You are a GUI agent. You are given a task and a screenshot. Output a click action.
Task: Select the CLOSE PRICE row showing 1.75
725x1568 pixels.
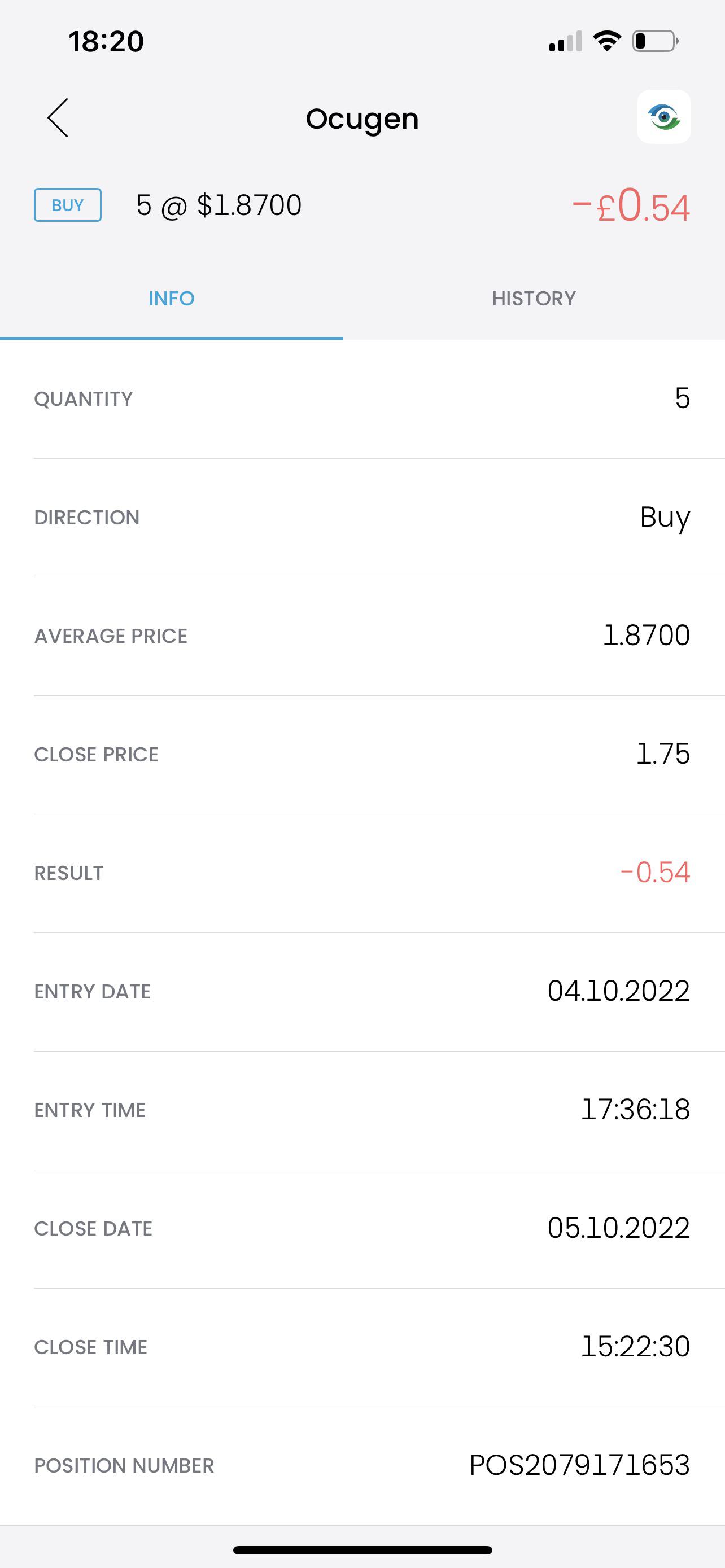point(362,754)
